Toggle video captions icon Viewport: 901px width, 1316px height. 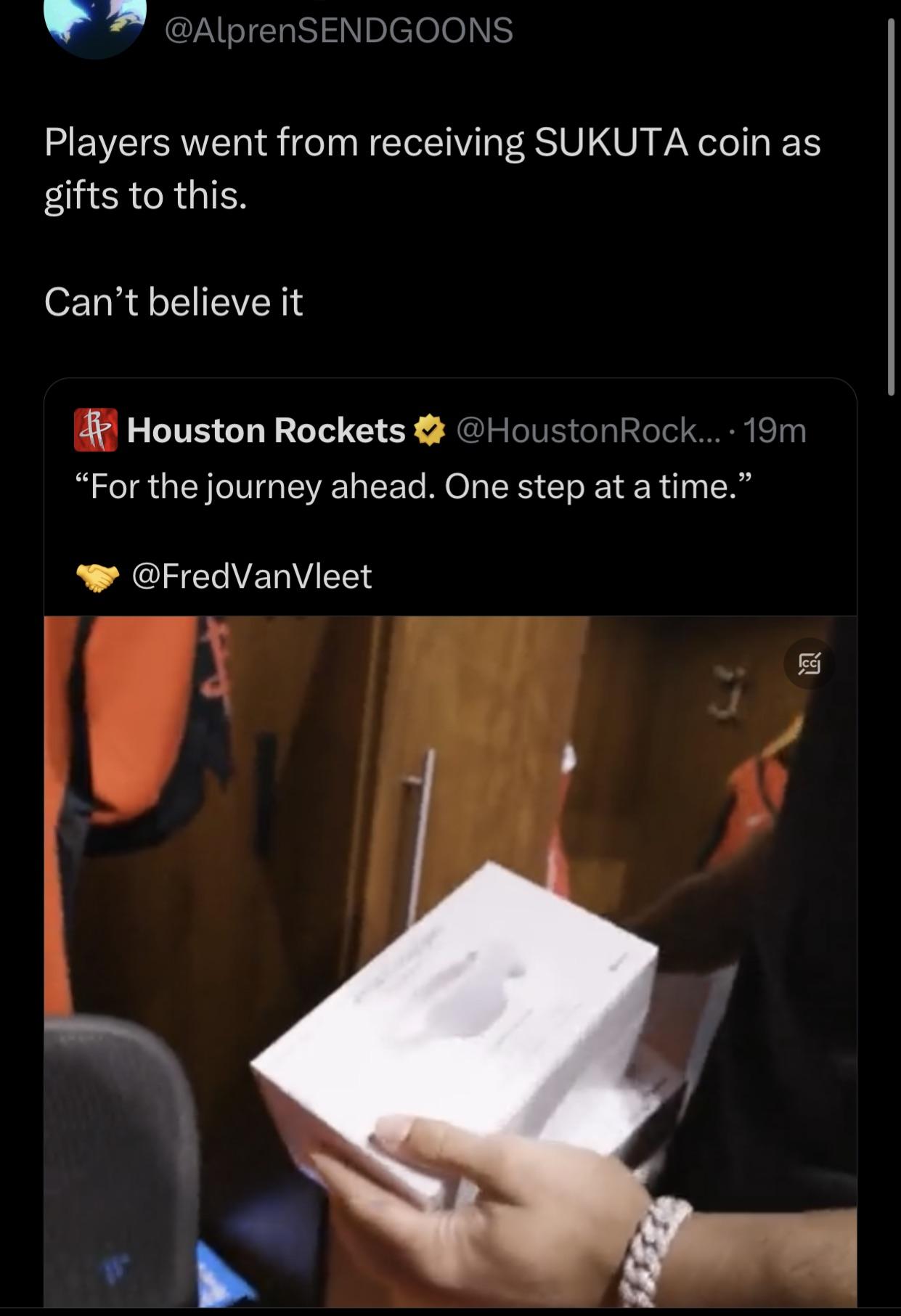(x=809, y=663)
